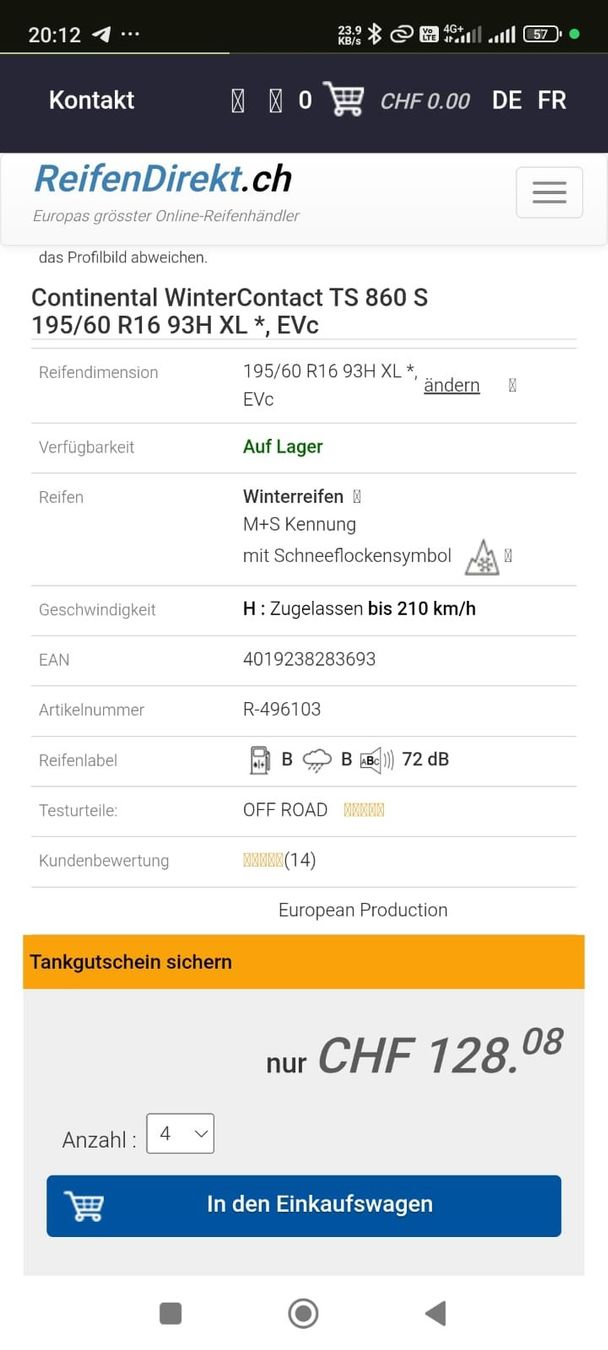Viewport: 608px width, 1350px height.
Task: Open the hamburger navigation menu
Action: pos(549,192)
